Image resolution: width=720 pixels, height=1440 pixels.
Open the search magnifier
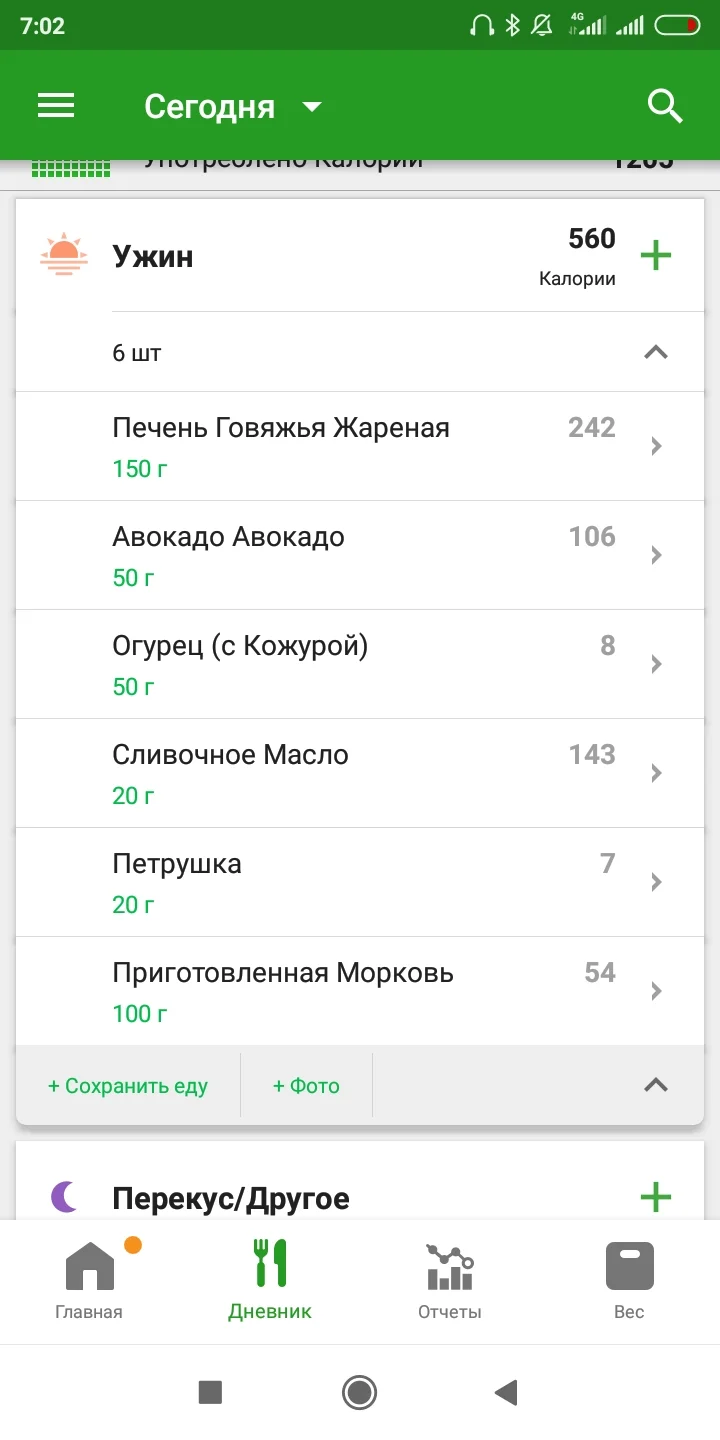point(665,106)
